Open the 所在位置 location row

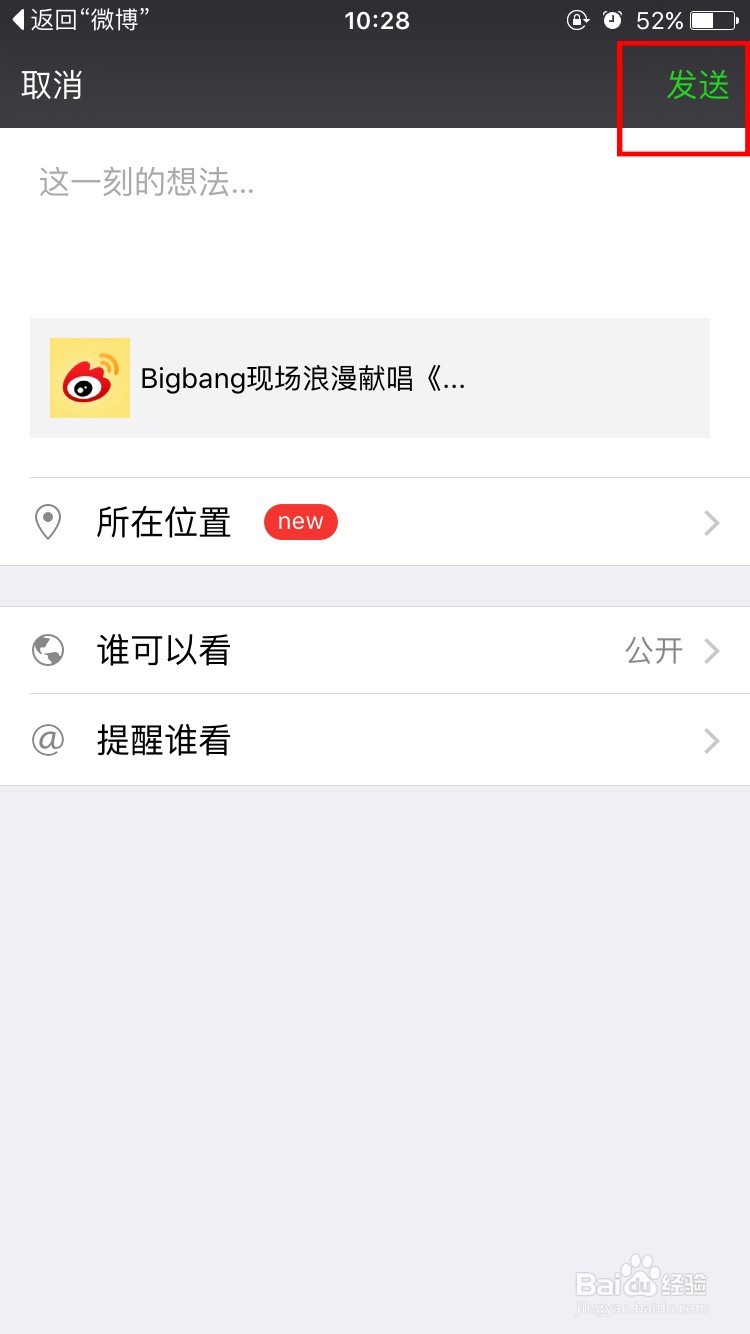point(375,522)
